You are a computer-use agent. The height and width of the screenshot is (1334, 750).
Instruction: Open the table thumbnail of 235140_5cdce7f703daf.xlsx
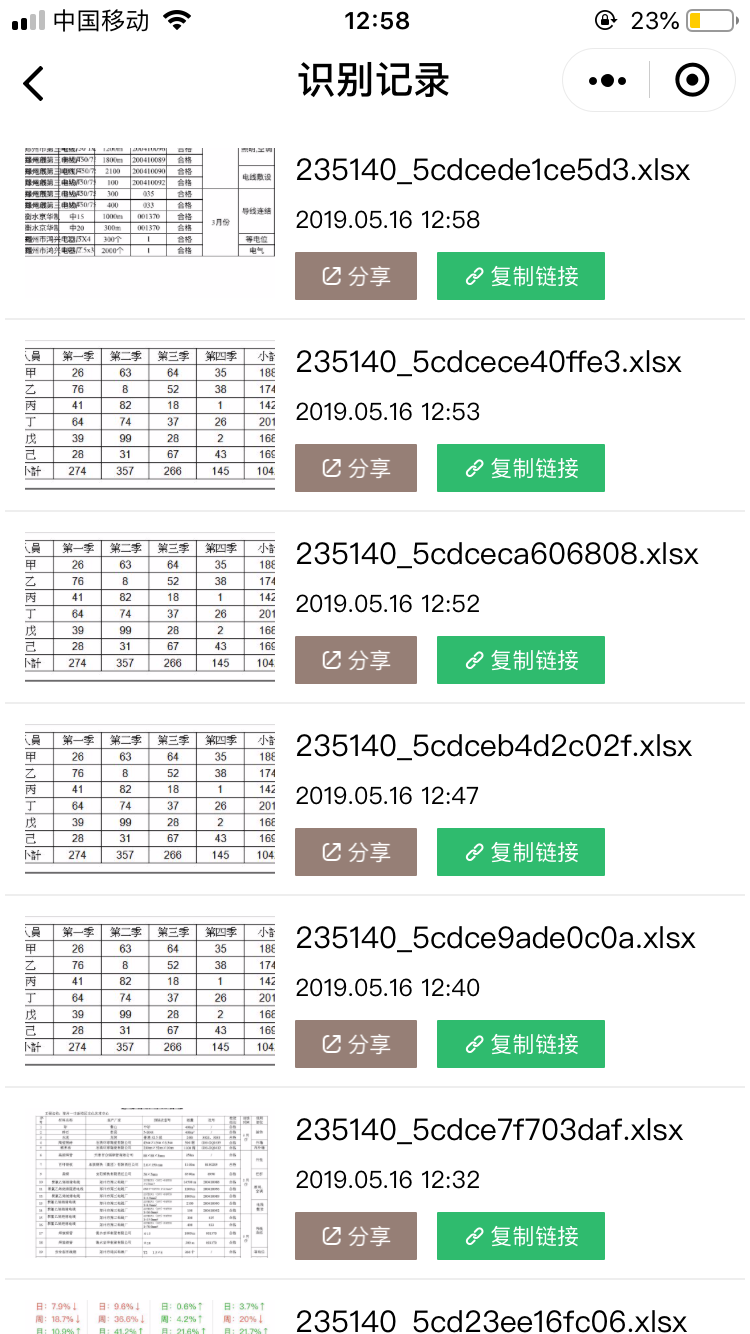click(x=150, y=1183)
